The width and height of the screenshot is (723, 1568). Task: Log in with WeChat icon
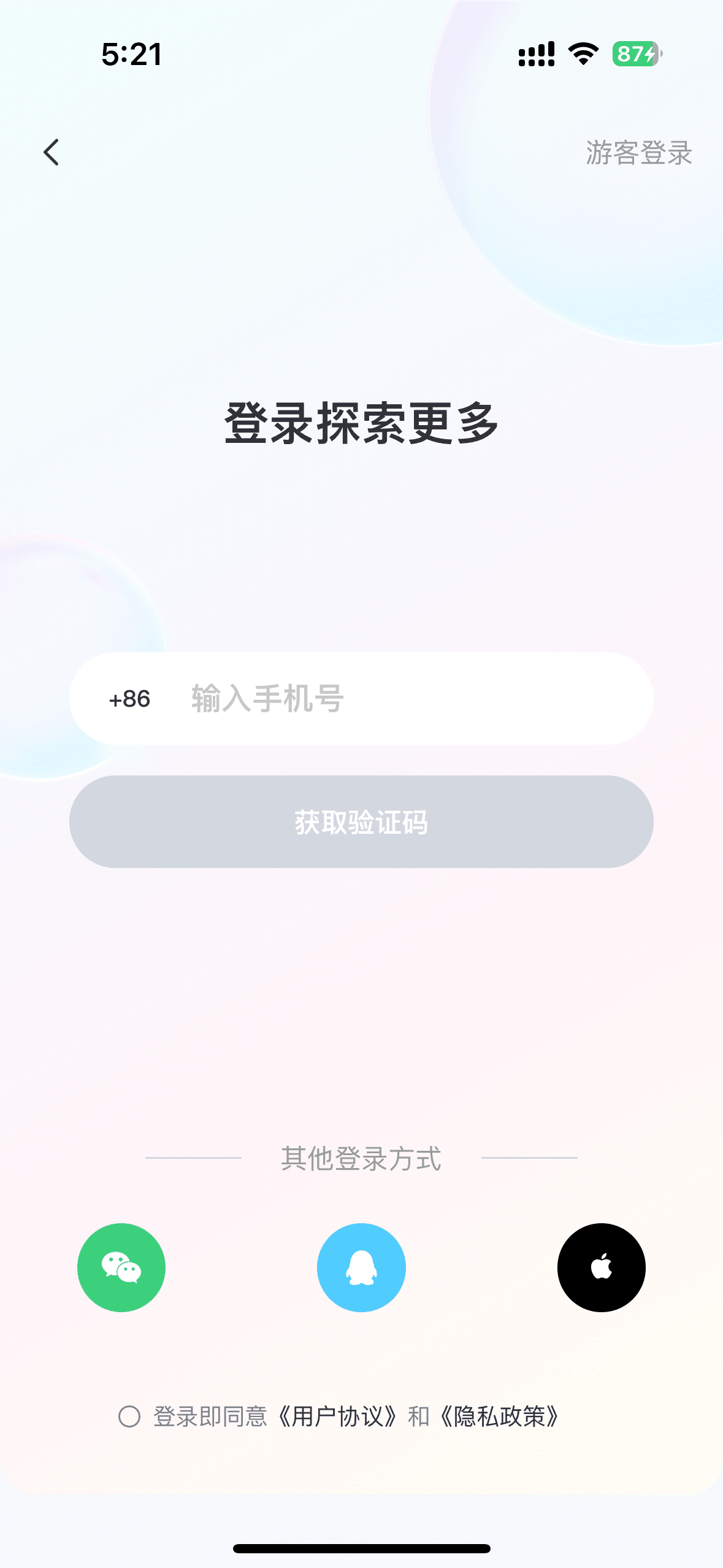click(121, 1267)
